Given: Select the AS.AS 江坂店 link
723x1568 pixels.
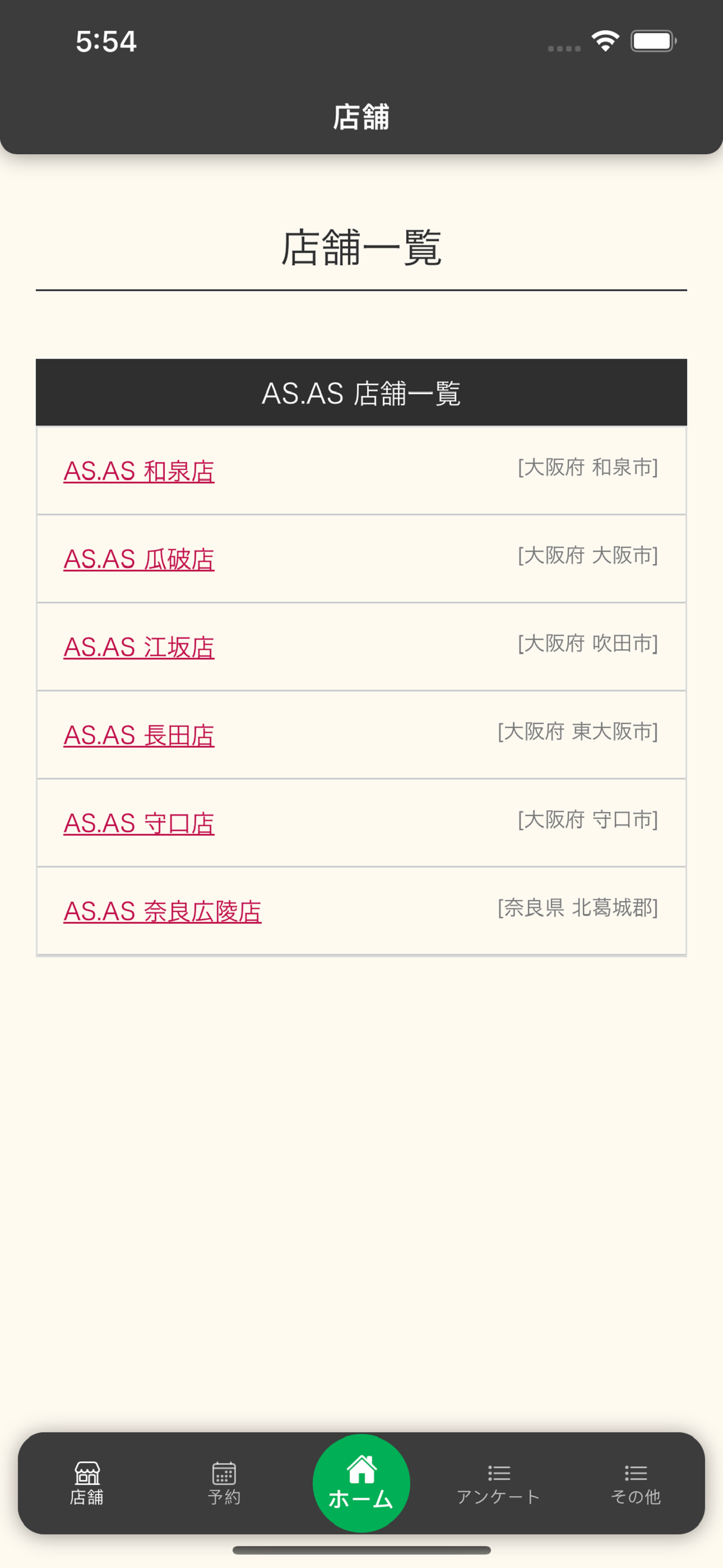Looking at the screenshot, I should pos(139,647).
